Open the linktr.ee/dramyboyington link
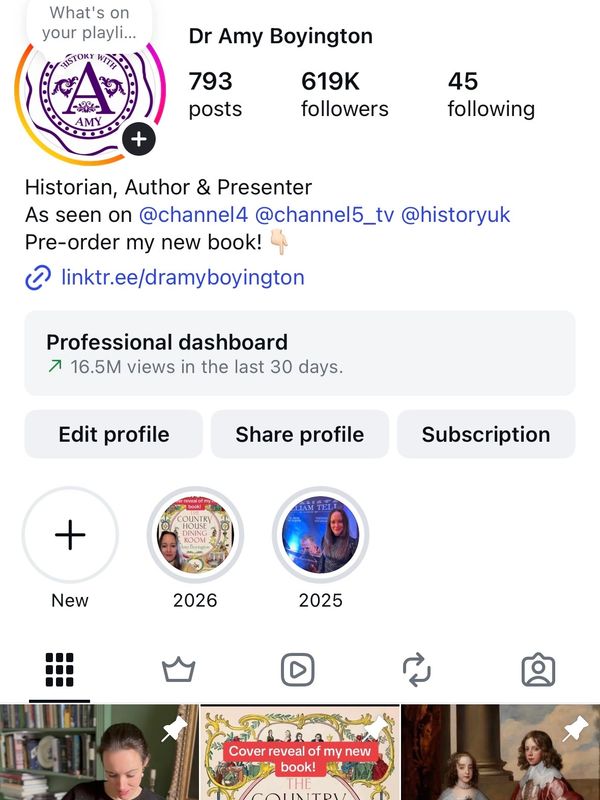 pyautogui.click(x=182, y=277)
